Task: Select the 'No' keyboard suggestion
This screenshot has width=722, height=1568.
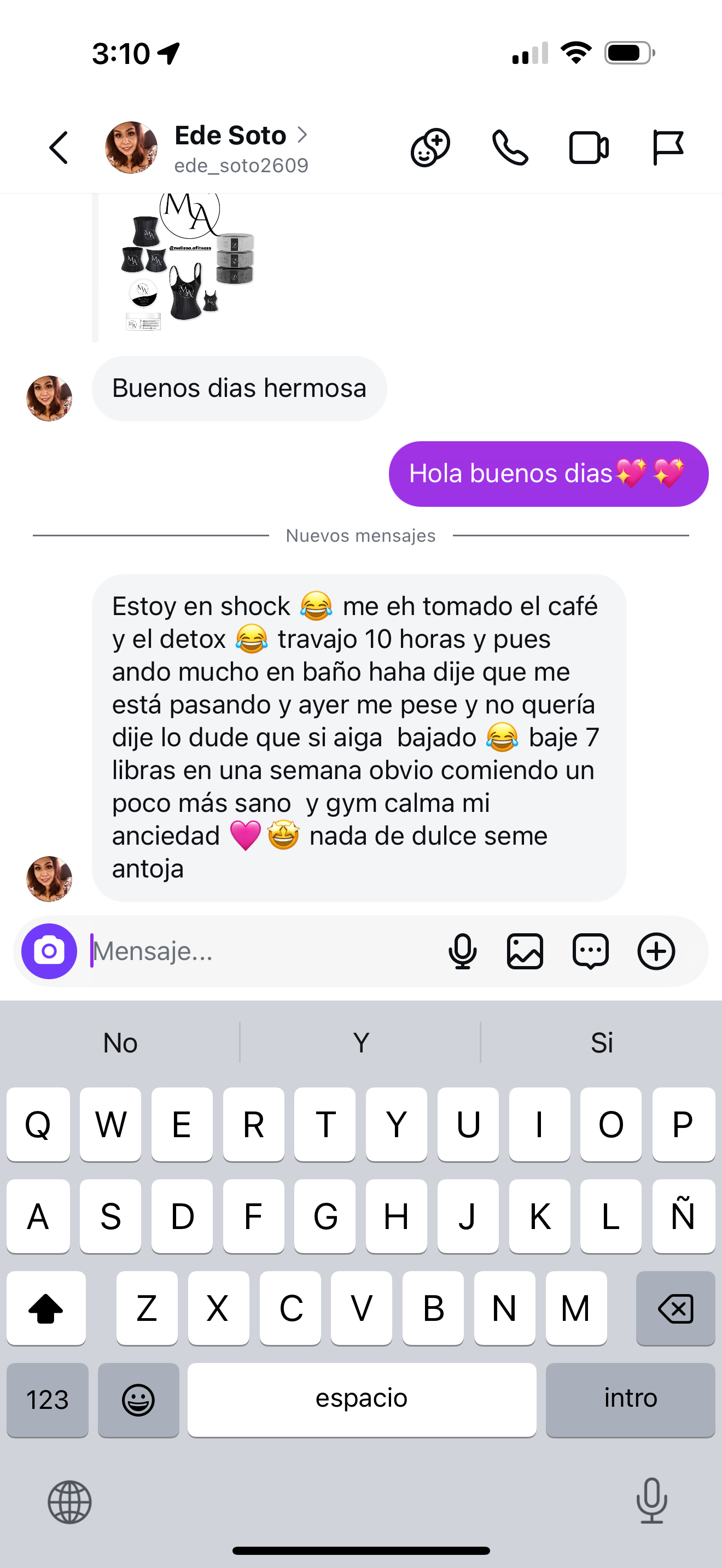Action: click(120, 1043)
